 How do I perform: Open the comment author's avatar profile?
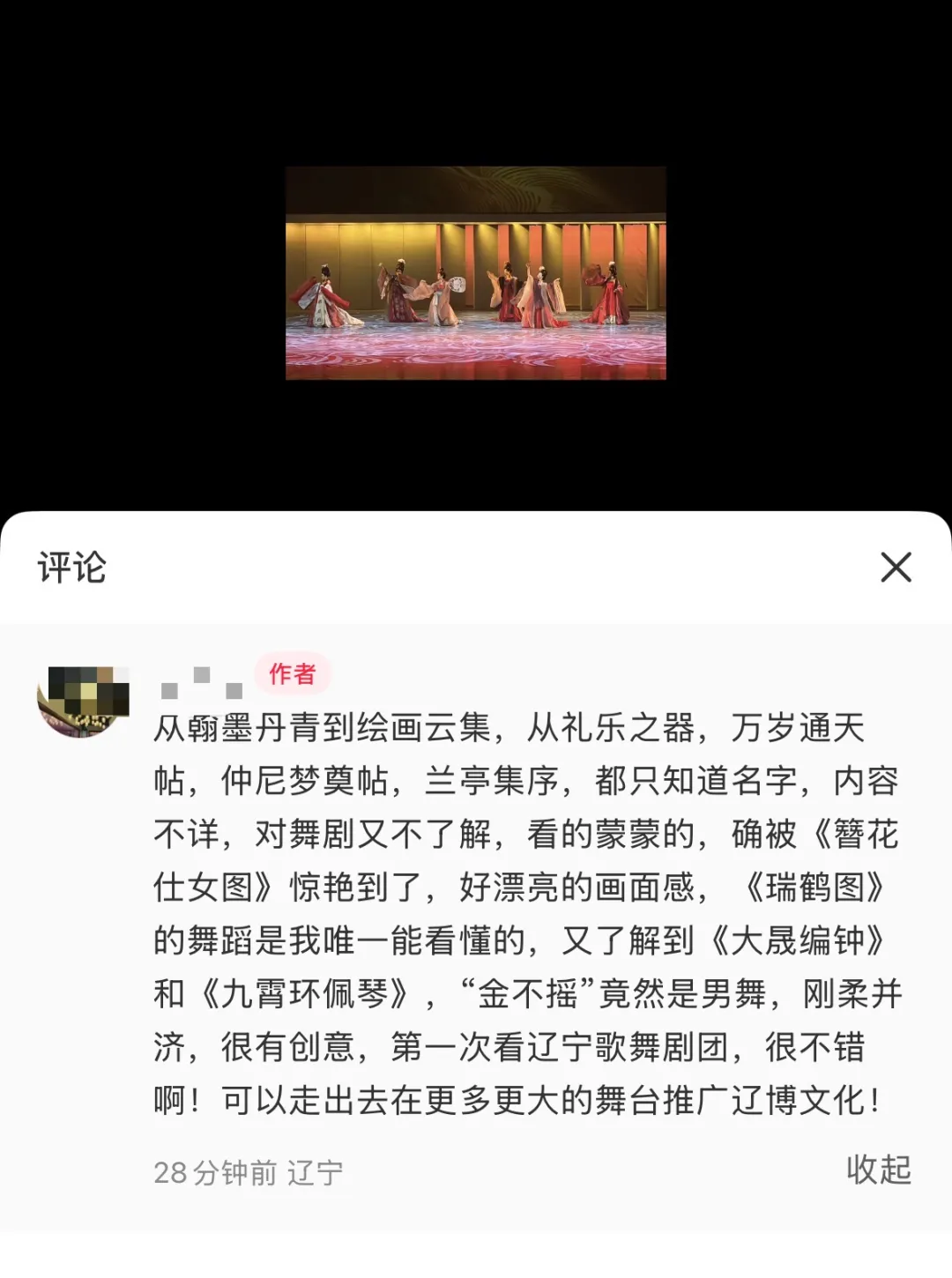pyautogui.click(x=83, y=701)
